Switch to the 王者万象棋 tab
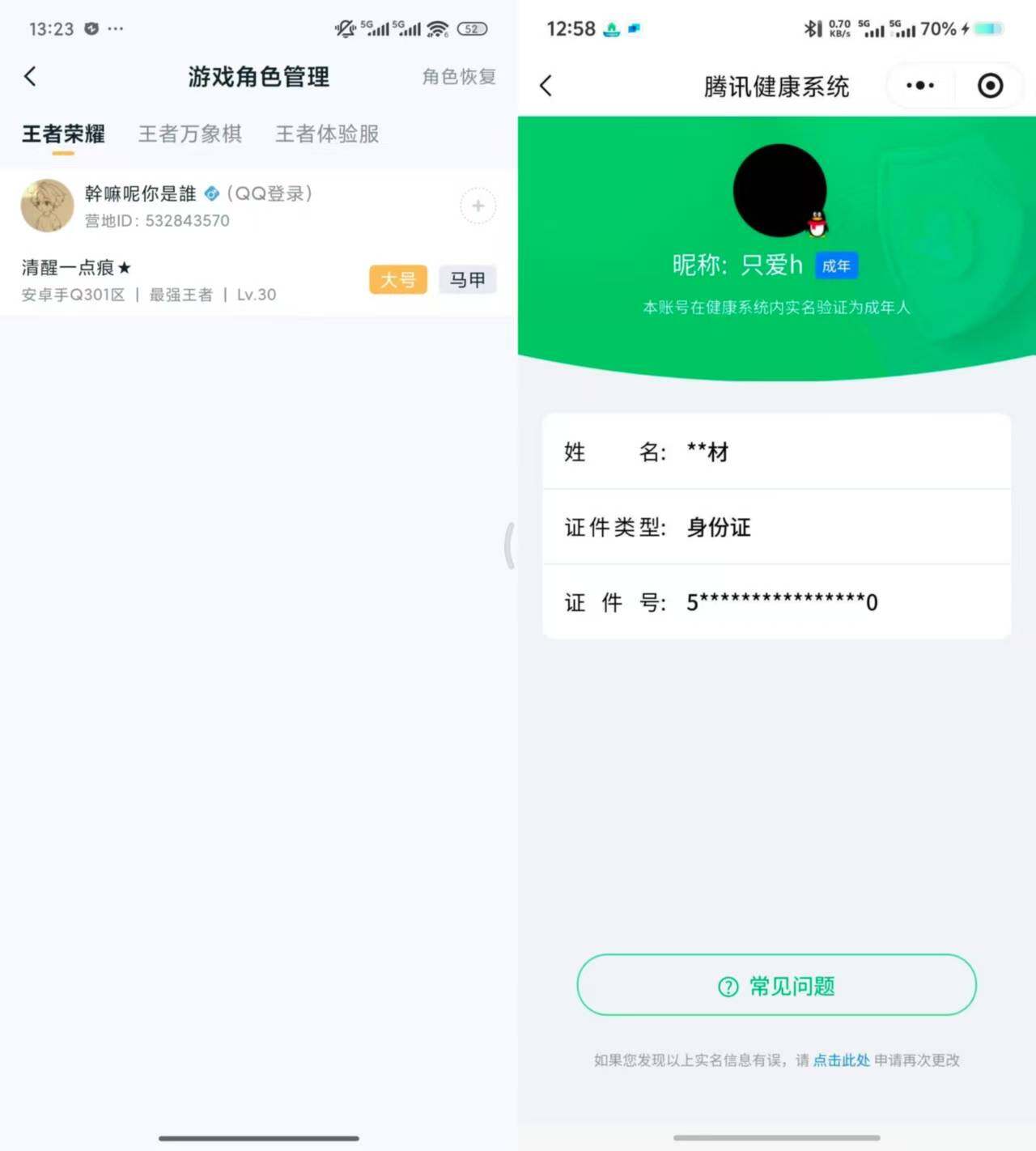This screenshot has width=1036, height=1151. coord(190,134)
